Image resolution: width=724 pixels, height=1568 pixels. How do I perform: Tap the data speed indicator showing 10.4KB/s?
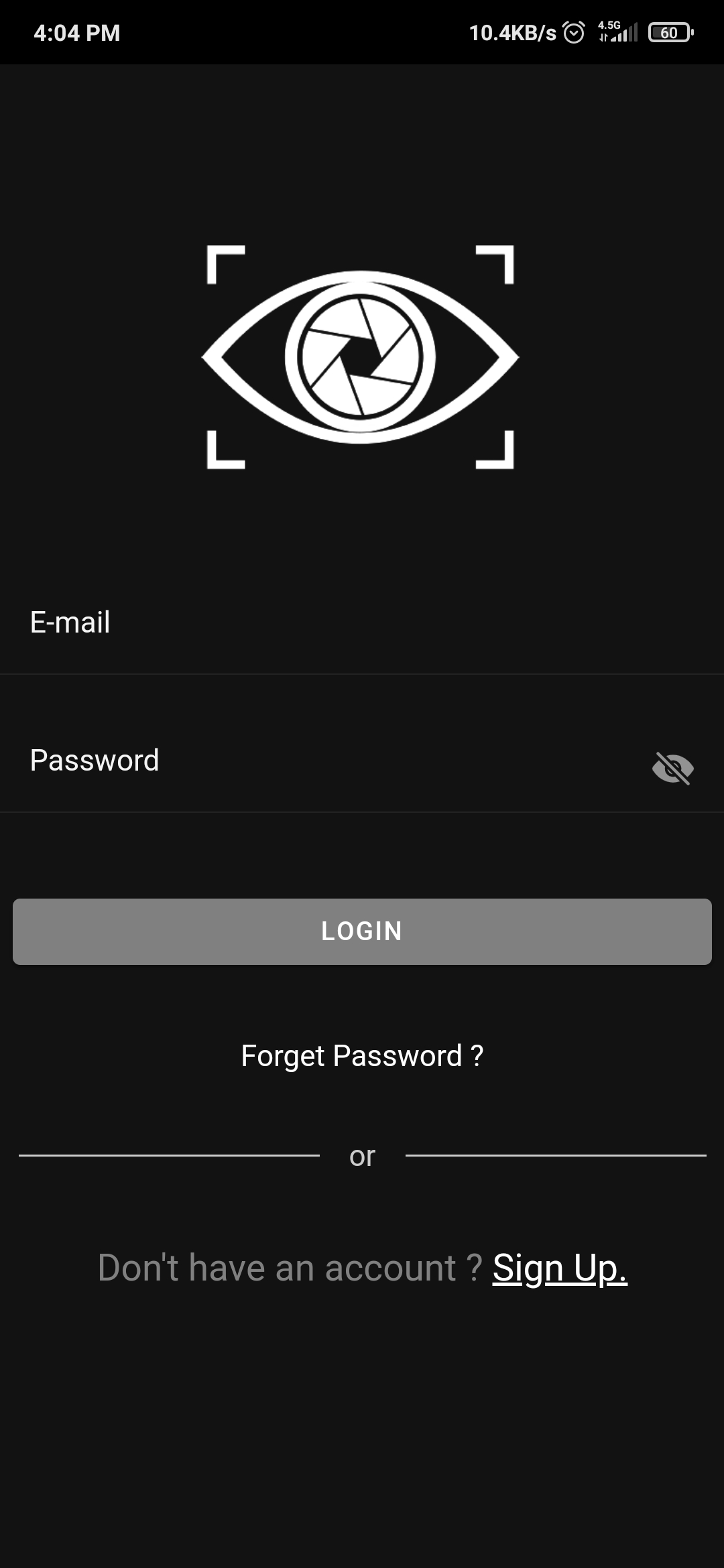click(513, 31)
